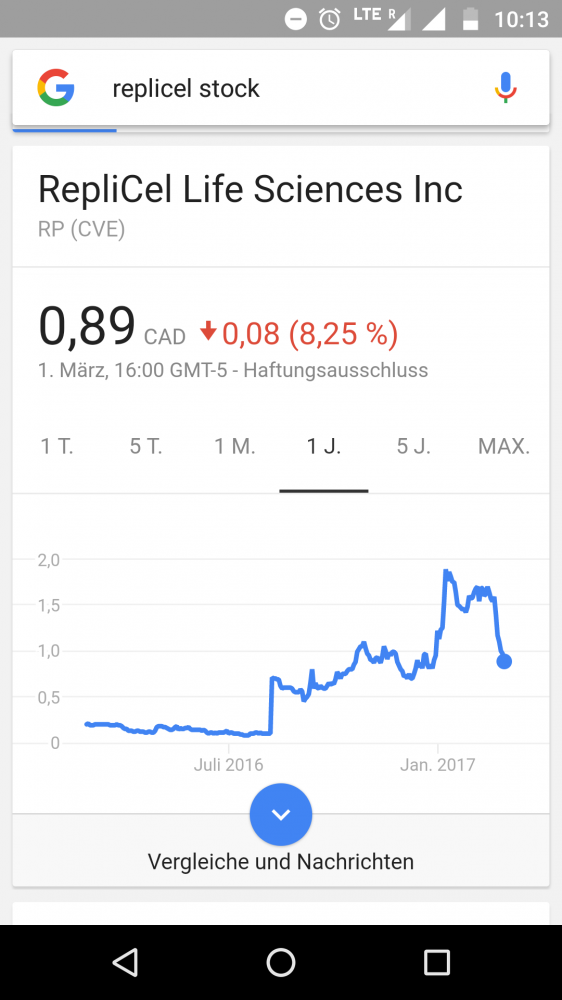Select the 1 J. chart range
562x1000 pixels.
tap(324, 446)
